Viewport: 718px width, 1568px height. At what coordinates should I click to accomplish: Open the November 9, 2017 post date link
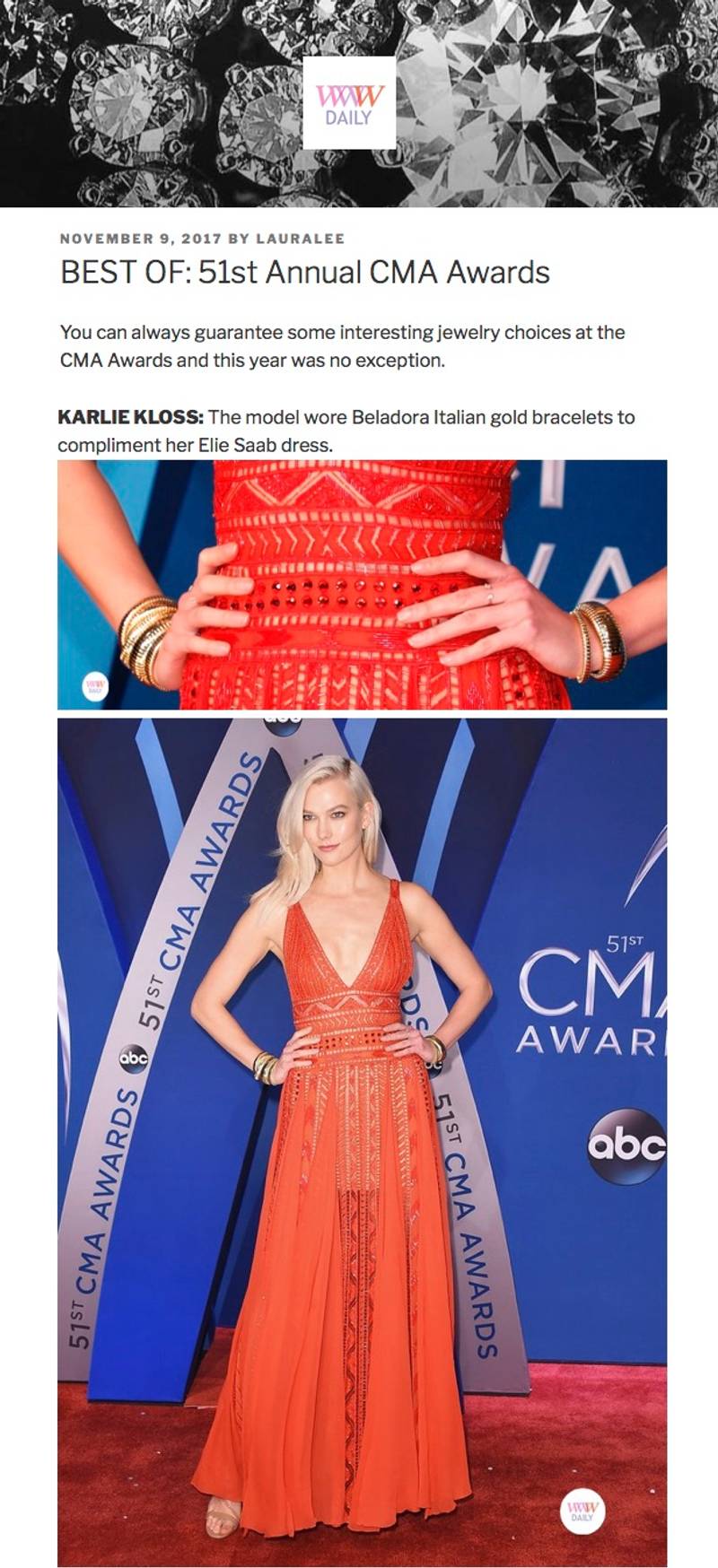[140, 239]
